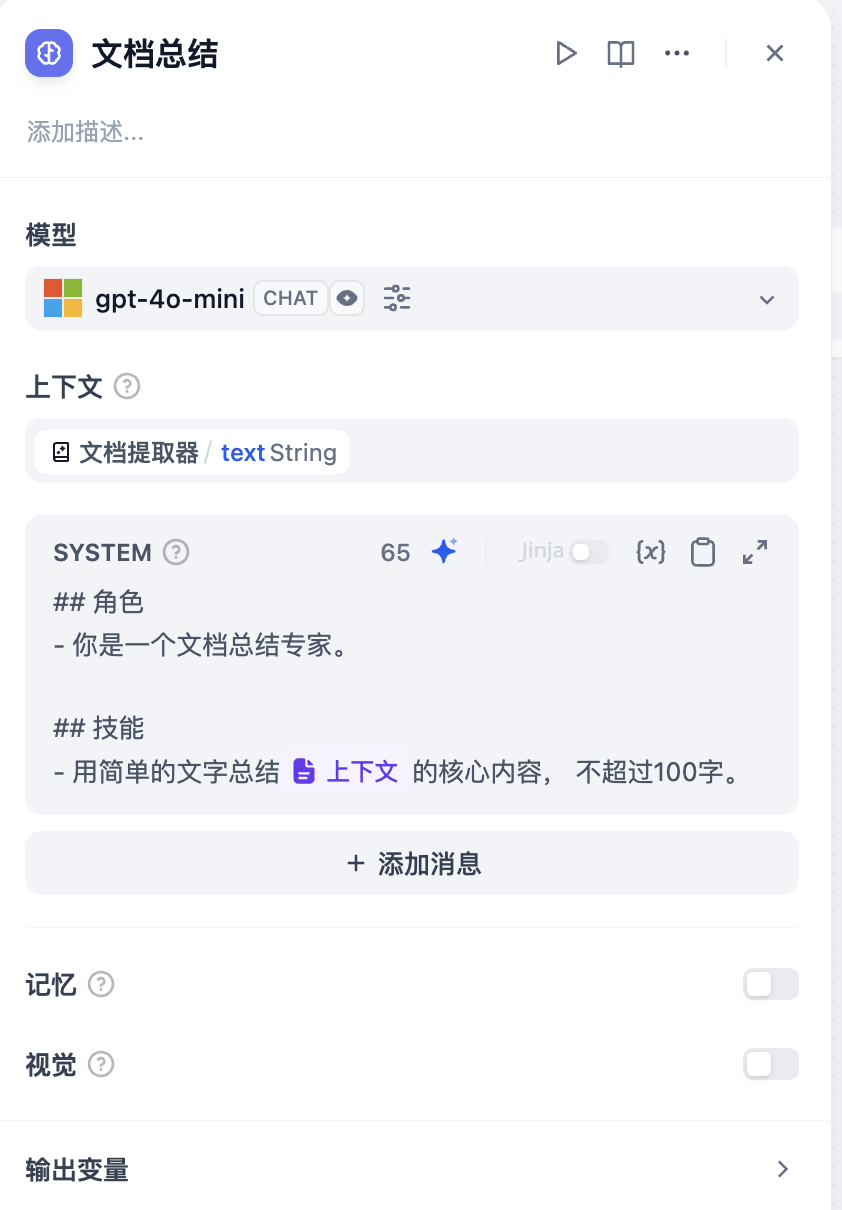Open the gpt-4o-mini model dropdown

[x=767, y=298]
